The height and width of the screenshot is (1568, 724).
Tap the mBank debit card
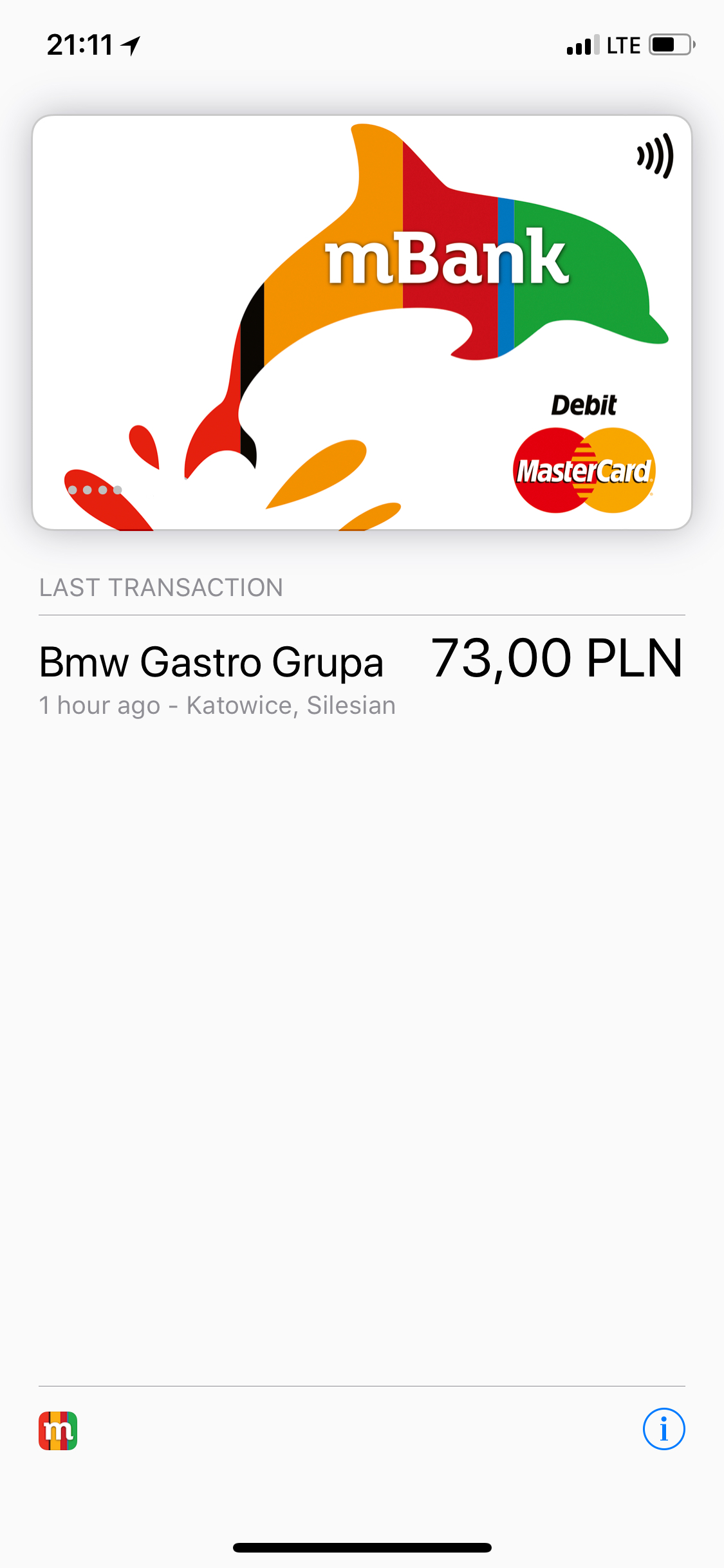[362, 322]
